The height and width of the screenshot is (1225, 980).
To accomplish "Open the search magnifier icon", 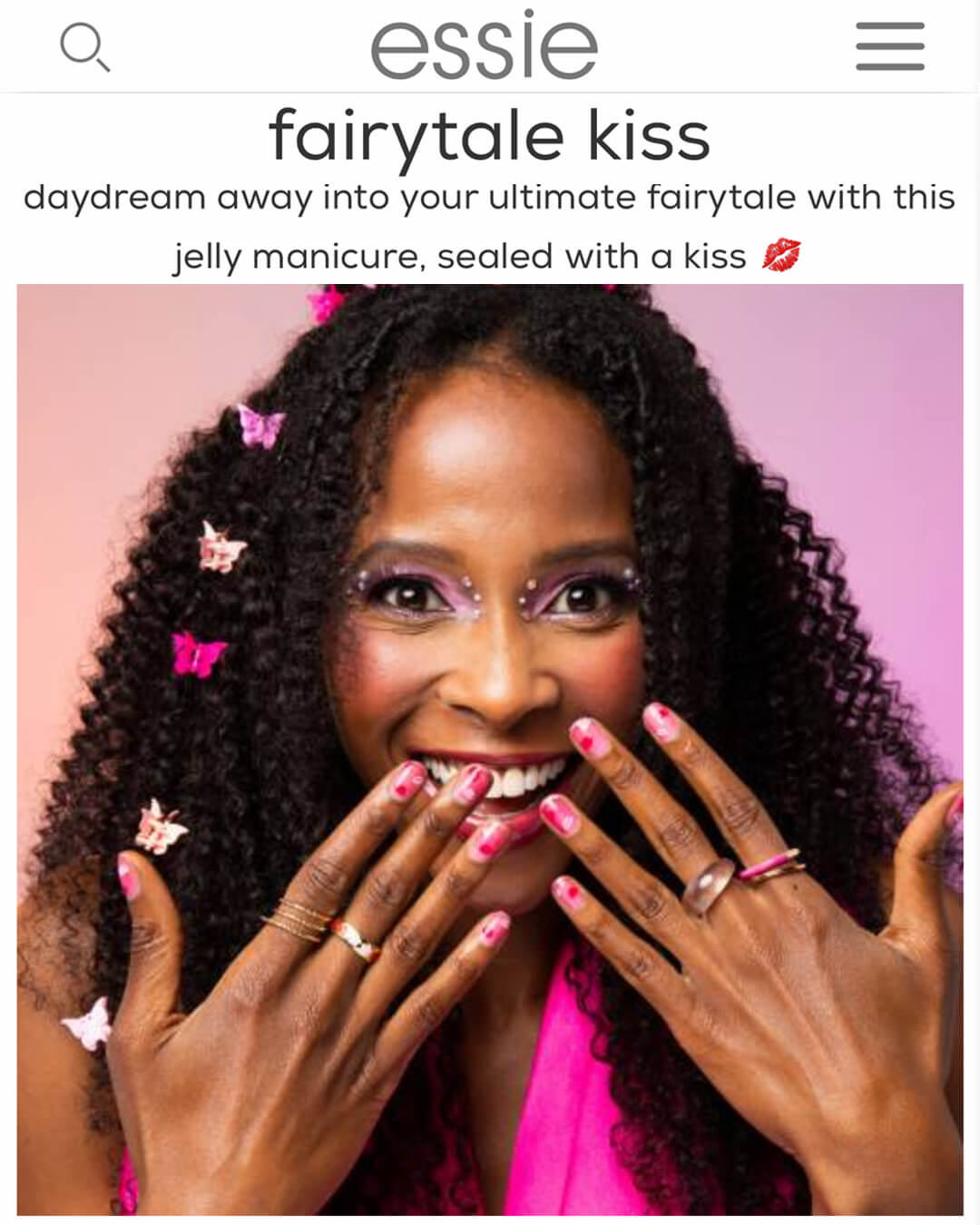I will click(x=84, y=47).
